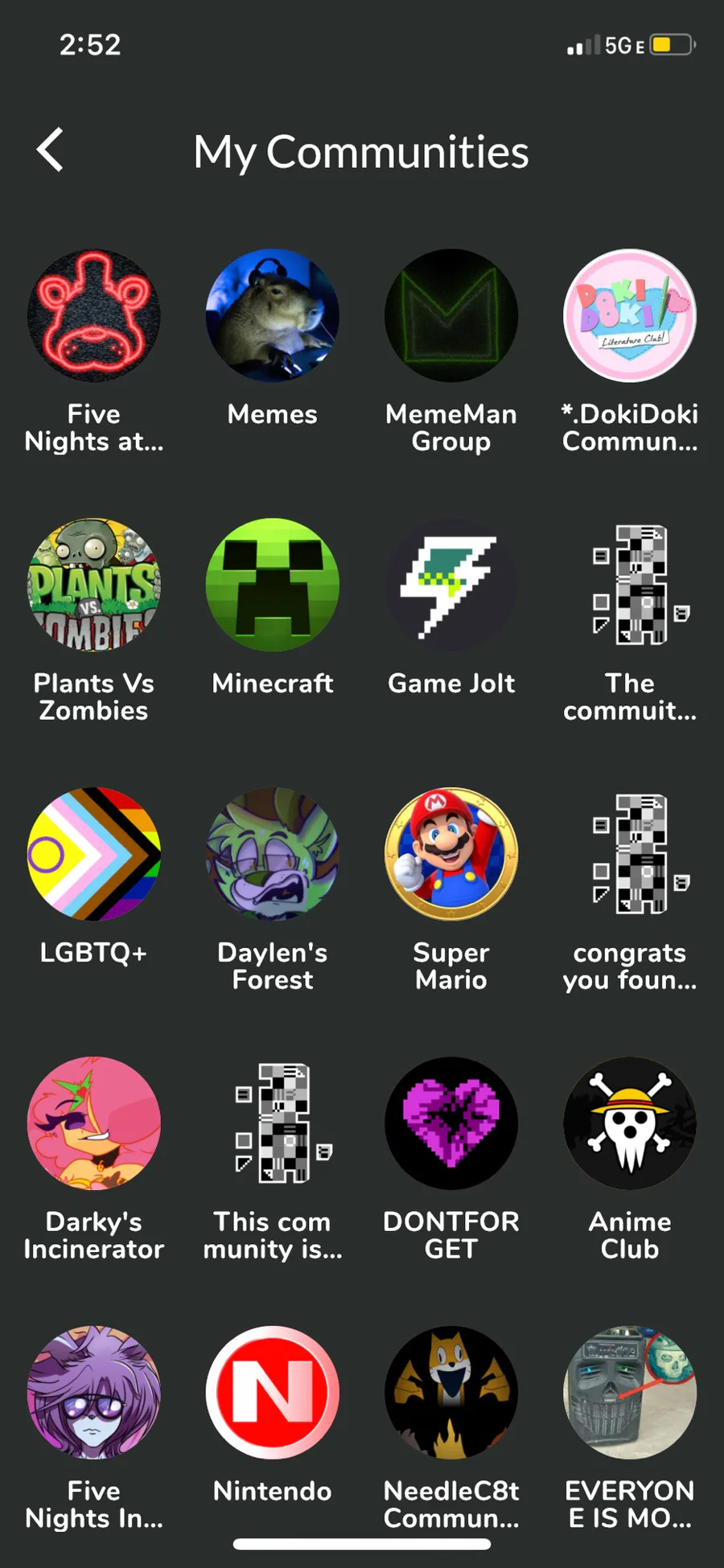Open the Minecraft community

pyautogui.click(x=273, y=585)
